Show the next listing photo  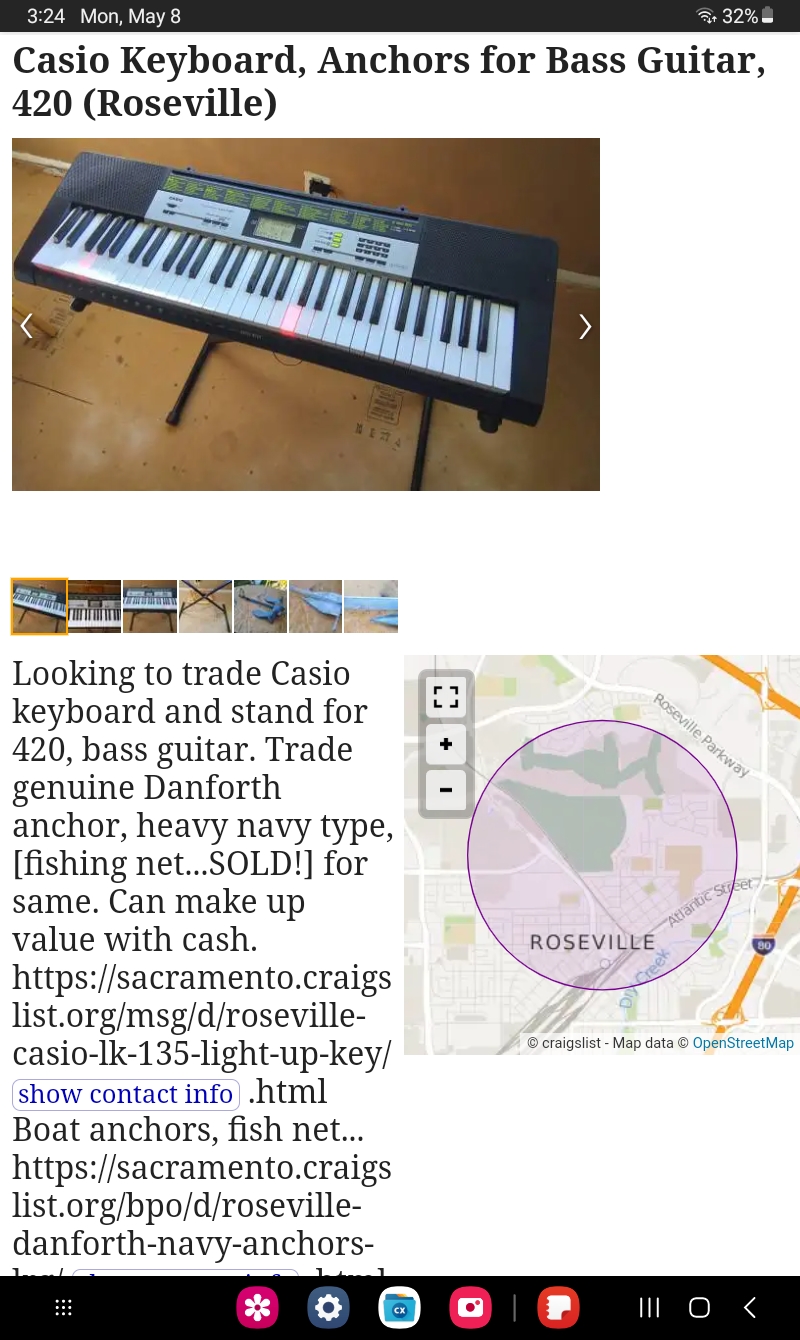[585, 326]
